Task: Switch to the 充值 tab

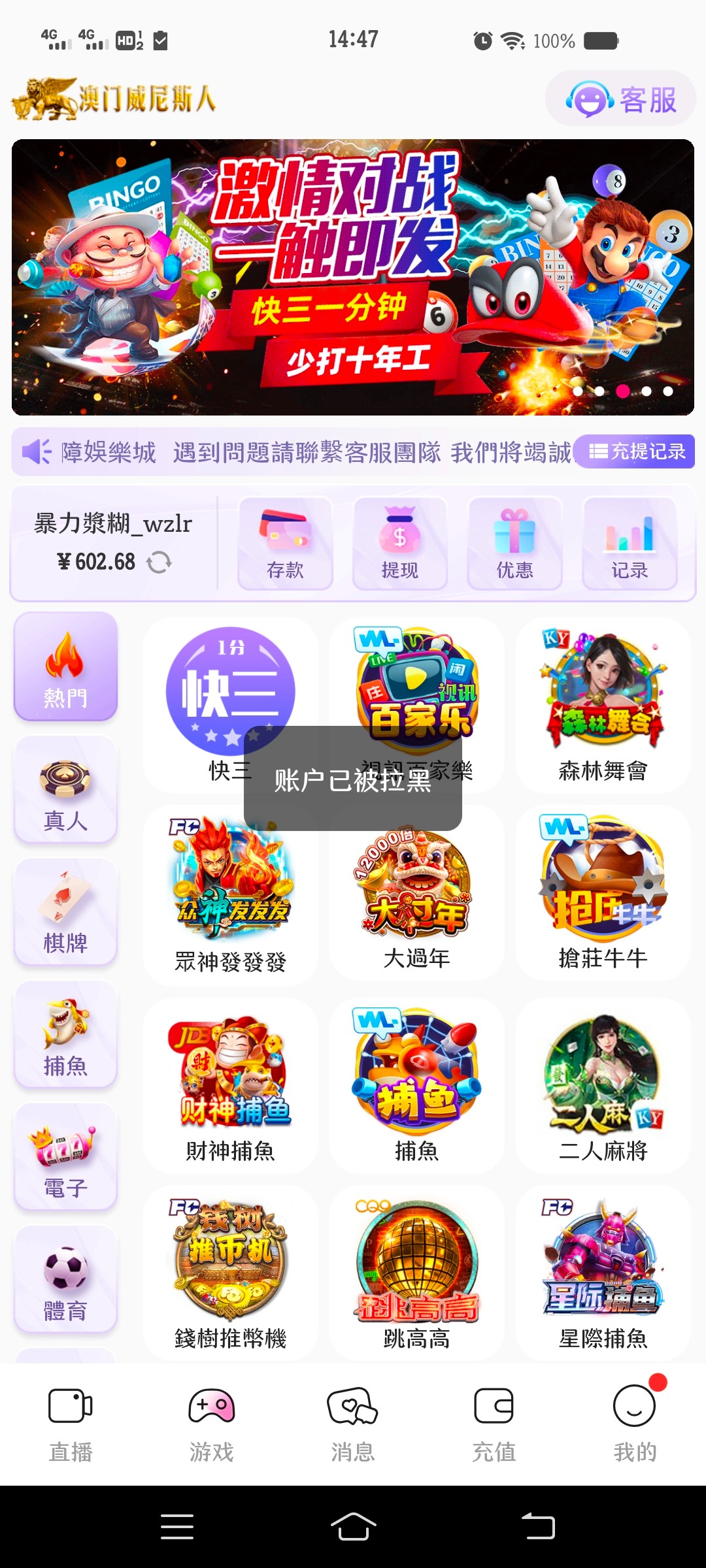Action: (494, 1424)
